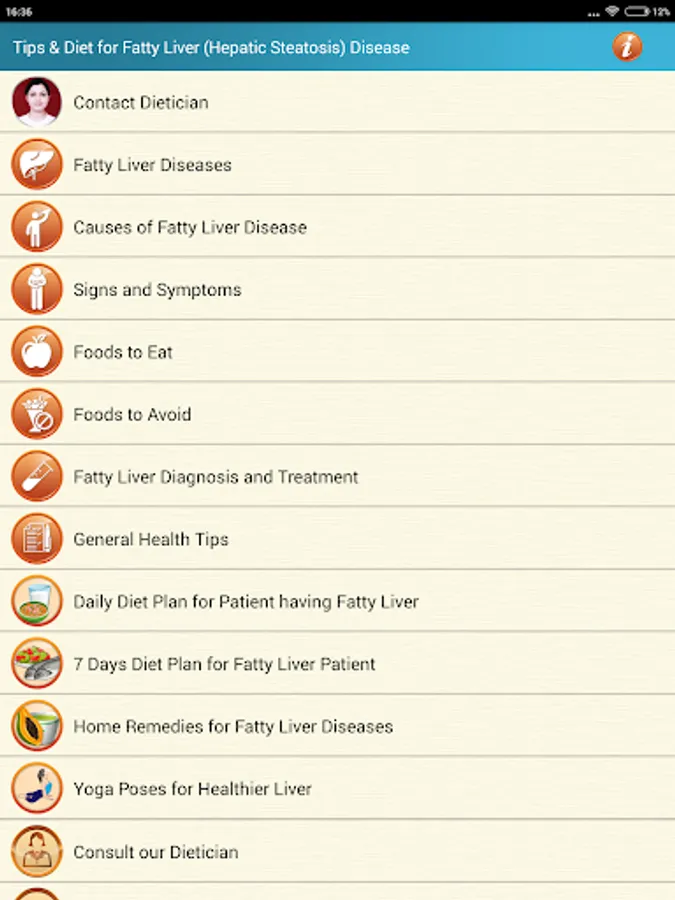This screenshot has height=900, width=675.
Task: Open the info icon in the header
Action: (627, 47)
